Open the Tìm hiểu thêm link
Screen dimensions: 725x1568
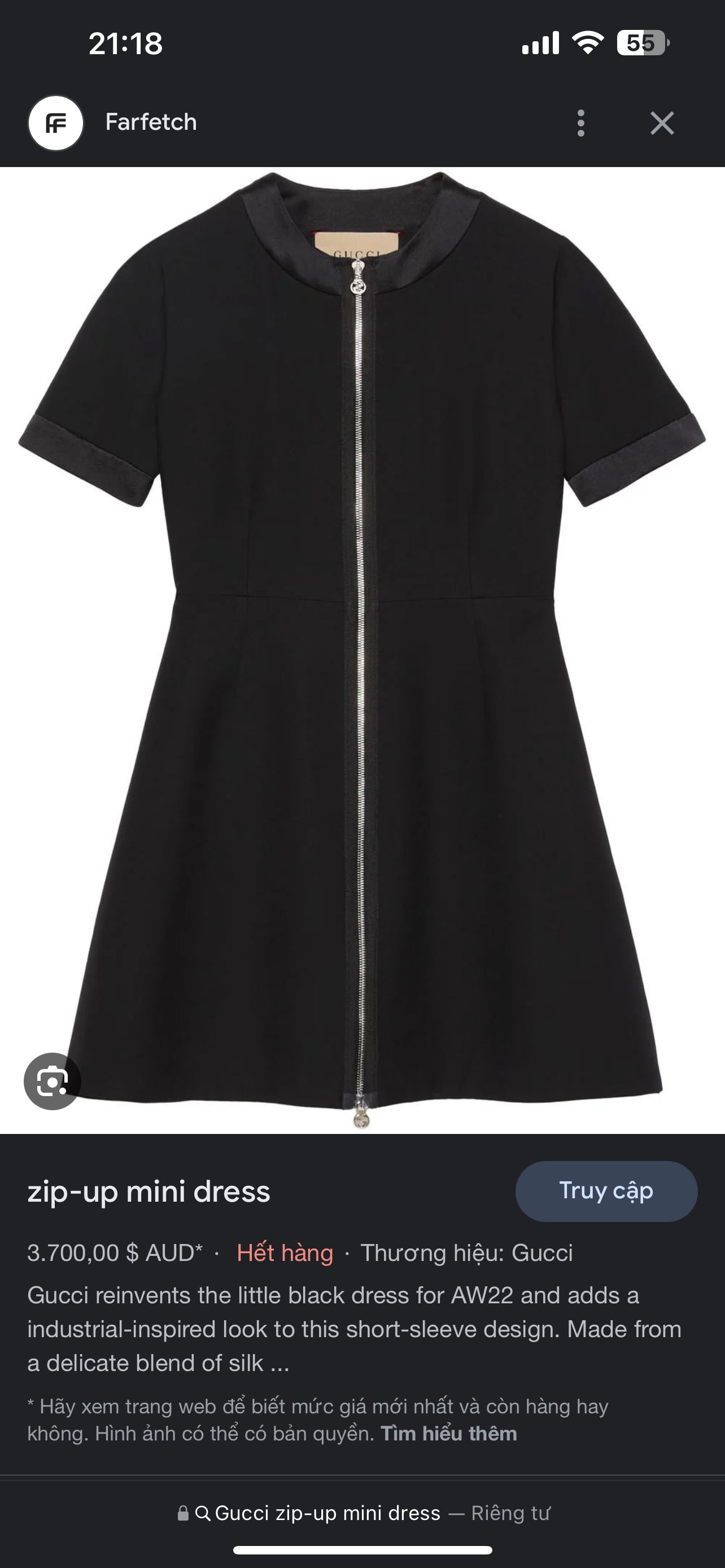(x=449, y=1434)
